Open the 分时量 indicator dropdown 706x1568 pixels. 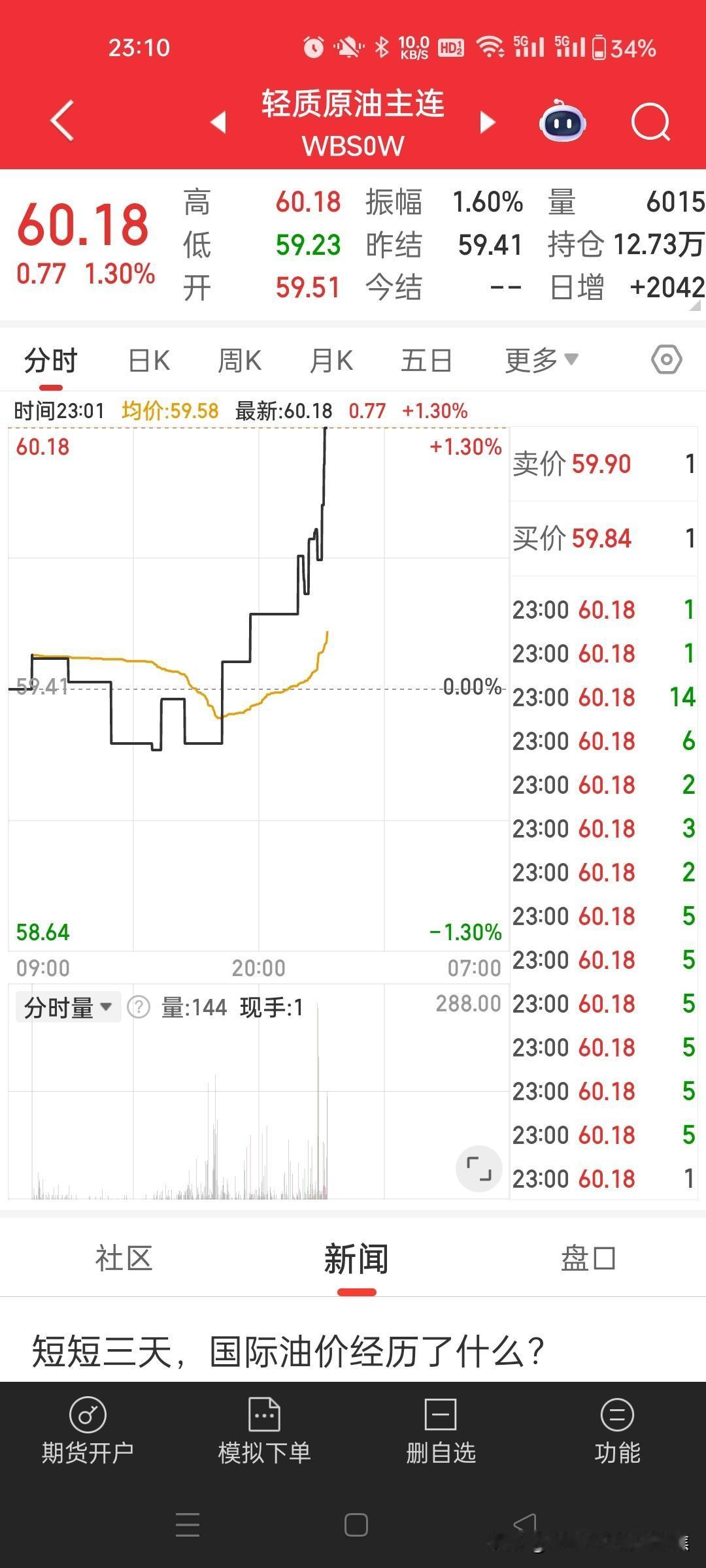coord(67,1007)
